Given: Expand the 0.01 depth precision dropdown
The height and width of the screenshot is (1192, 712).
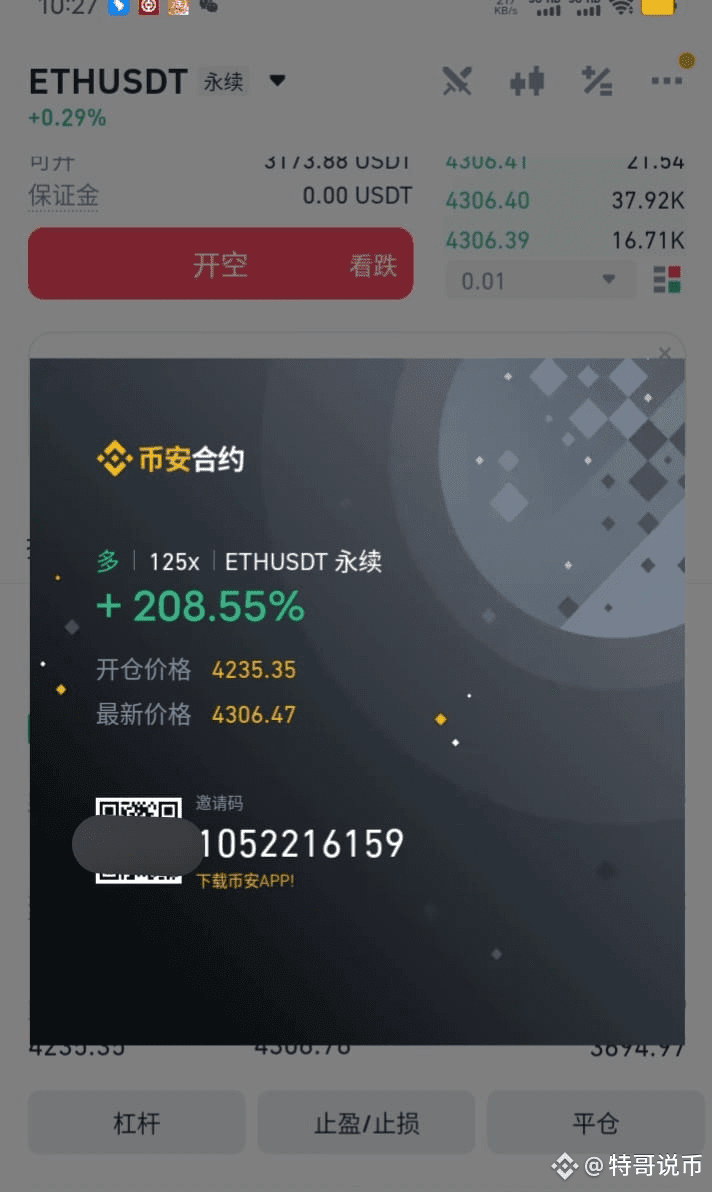Looking at the screenshot, I should [x=541, y=281].
